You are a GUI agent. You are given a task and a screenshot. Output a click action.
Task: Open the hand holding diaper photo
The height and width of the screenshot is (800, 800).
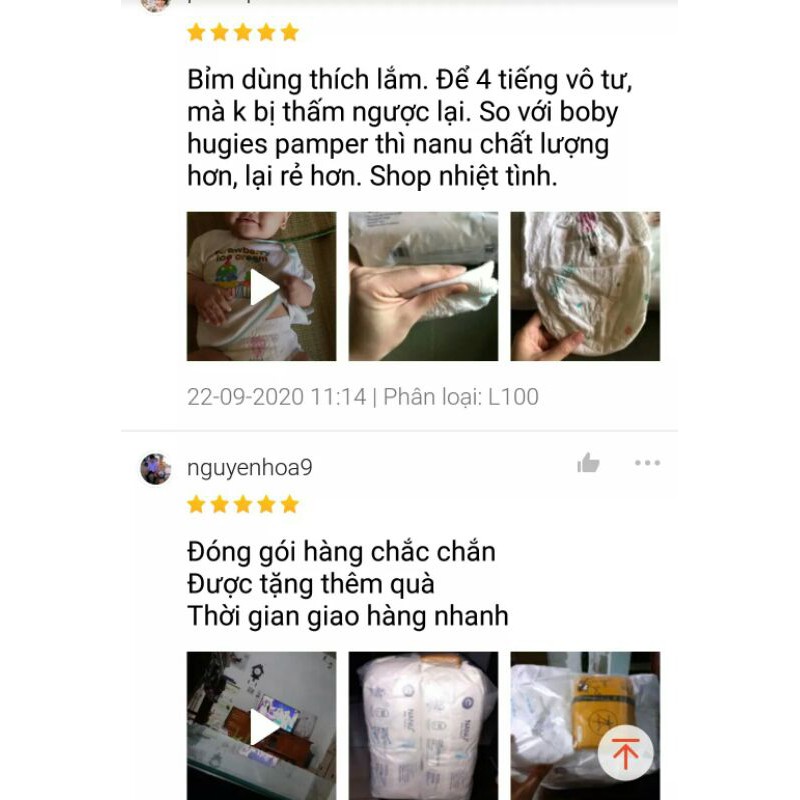coord(423,287)
